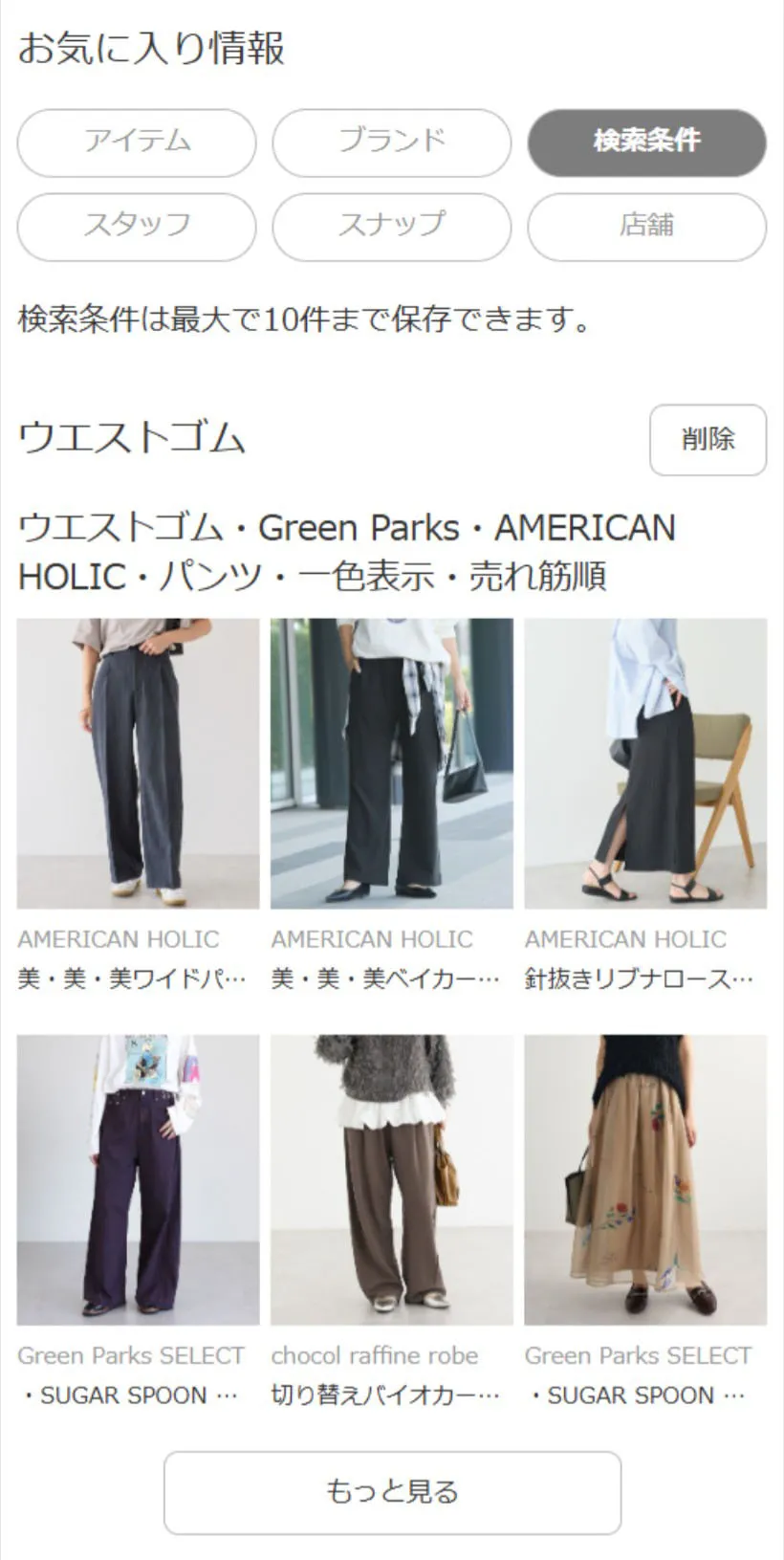784x1560 pixels.
Task: Open the 針抜きリブナロース… skirt item
Action: click(645, 763)
